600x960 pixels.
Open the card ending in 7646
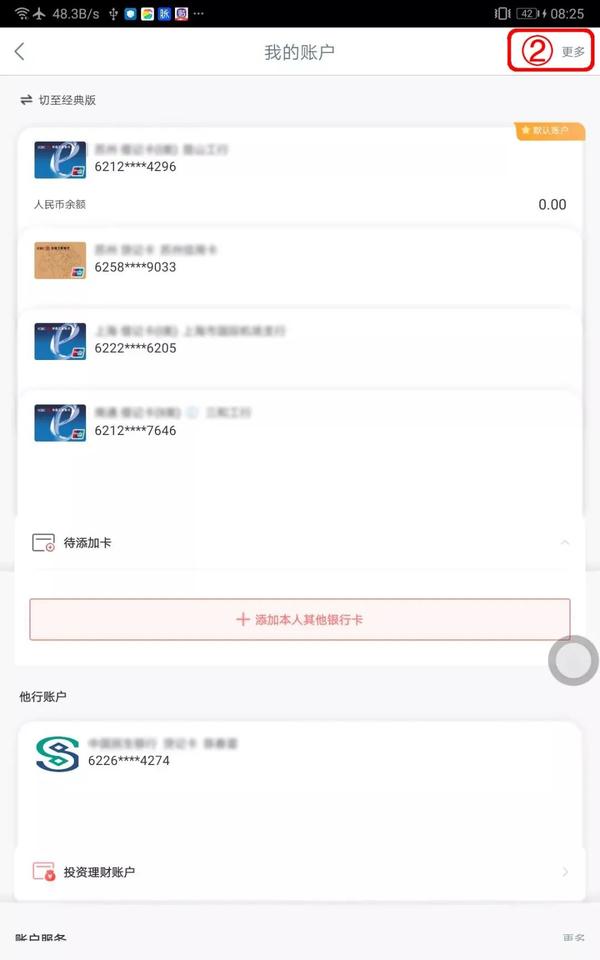(x=300, y=429)
